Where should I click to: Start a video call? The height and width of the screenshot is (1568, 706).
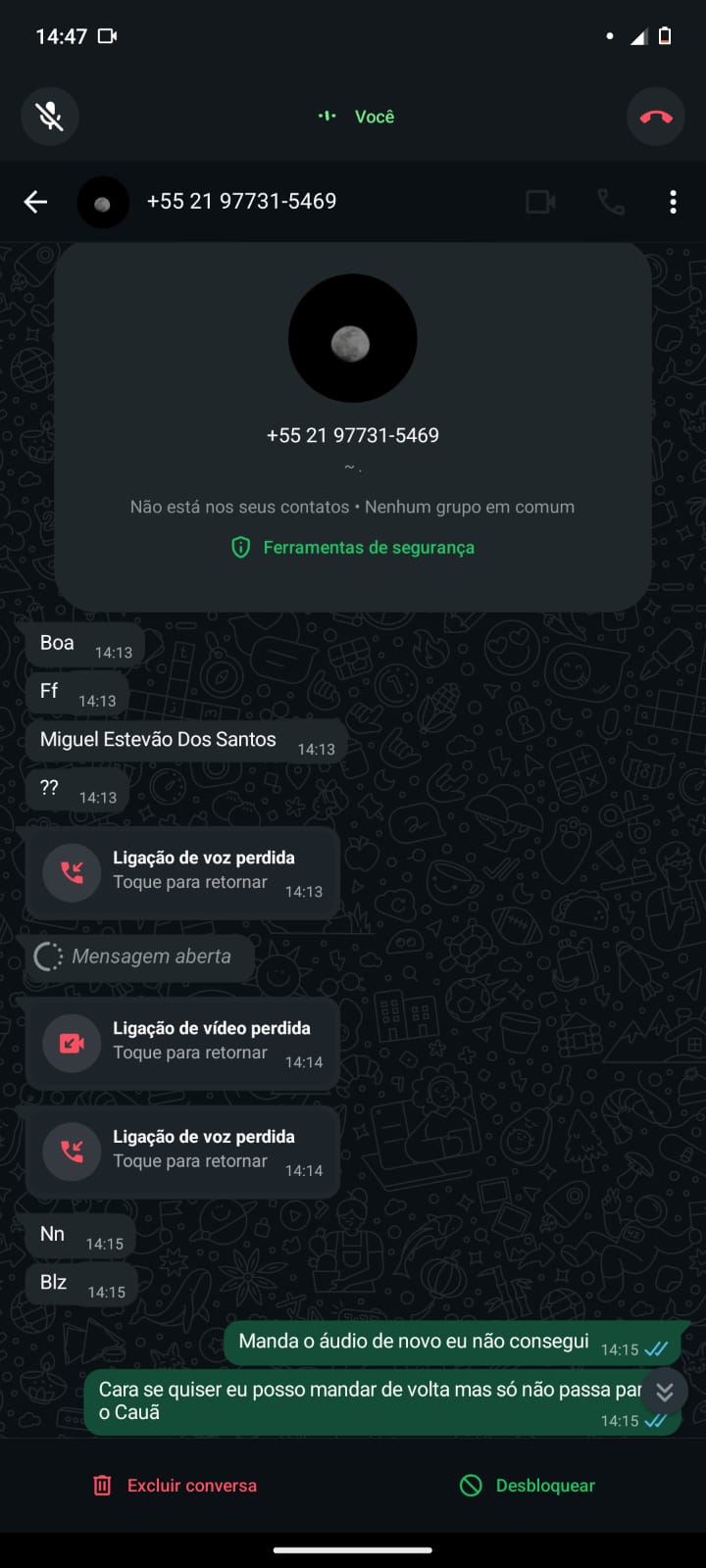pos(540,202)
